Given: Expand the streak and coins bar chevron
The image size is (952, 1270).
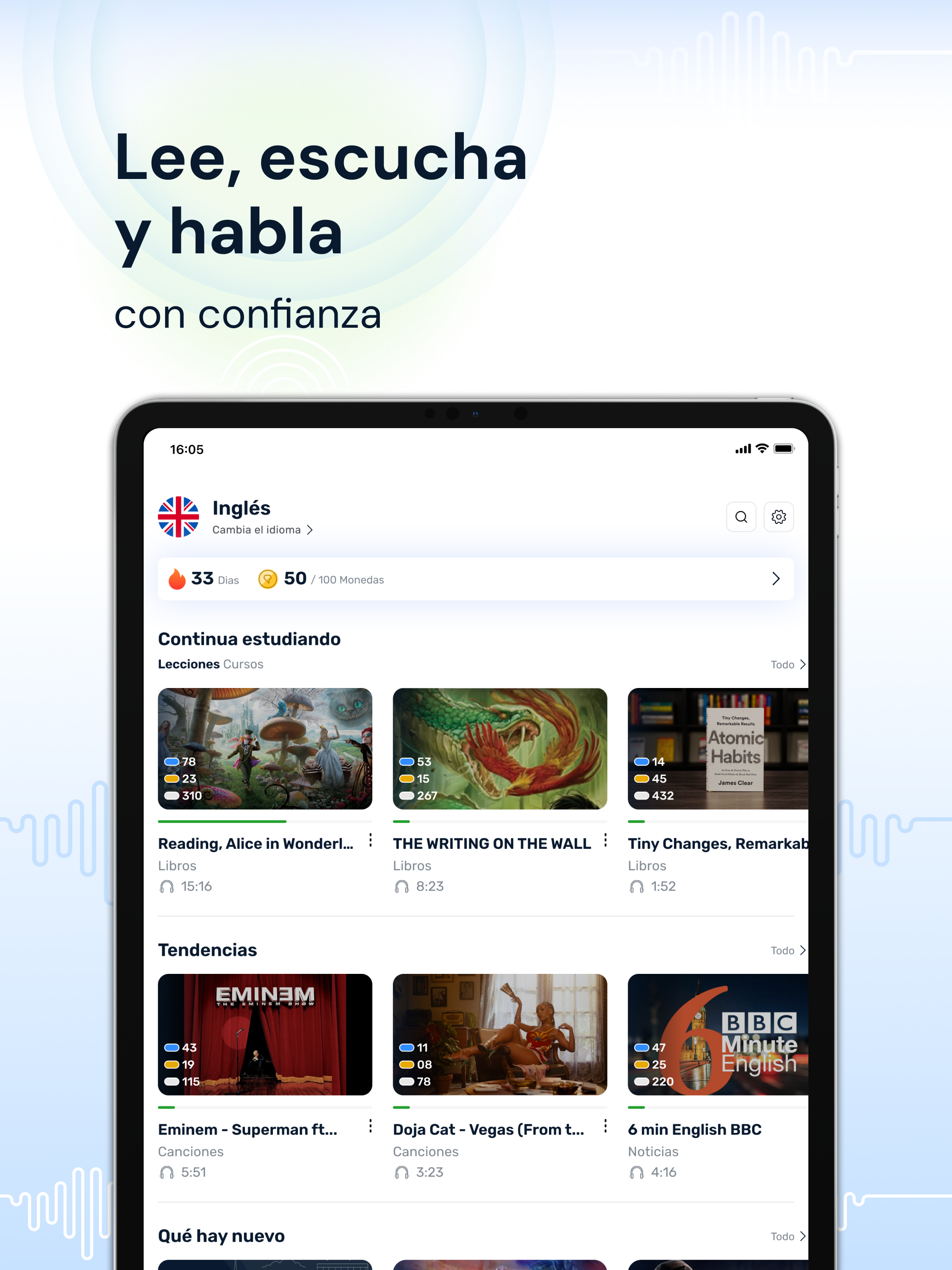Looking at the screenshot, I should point(776,579).
